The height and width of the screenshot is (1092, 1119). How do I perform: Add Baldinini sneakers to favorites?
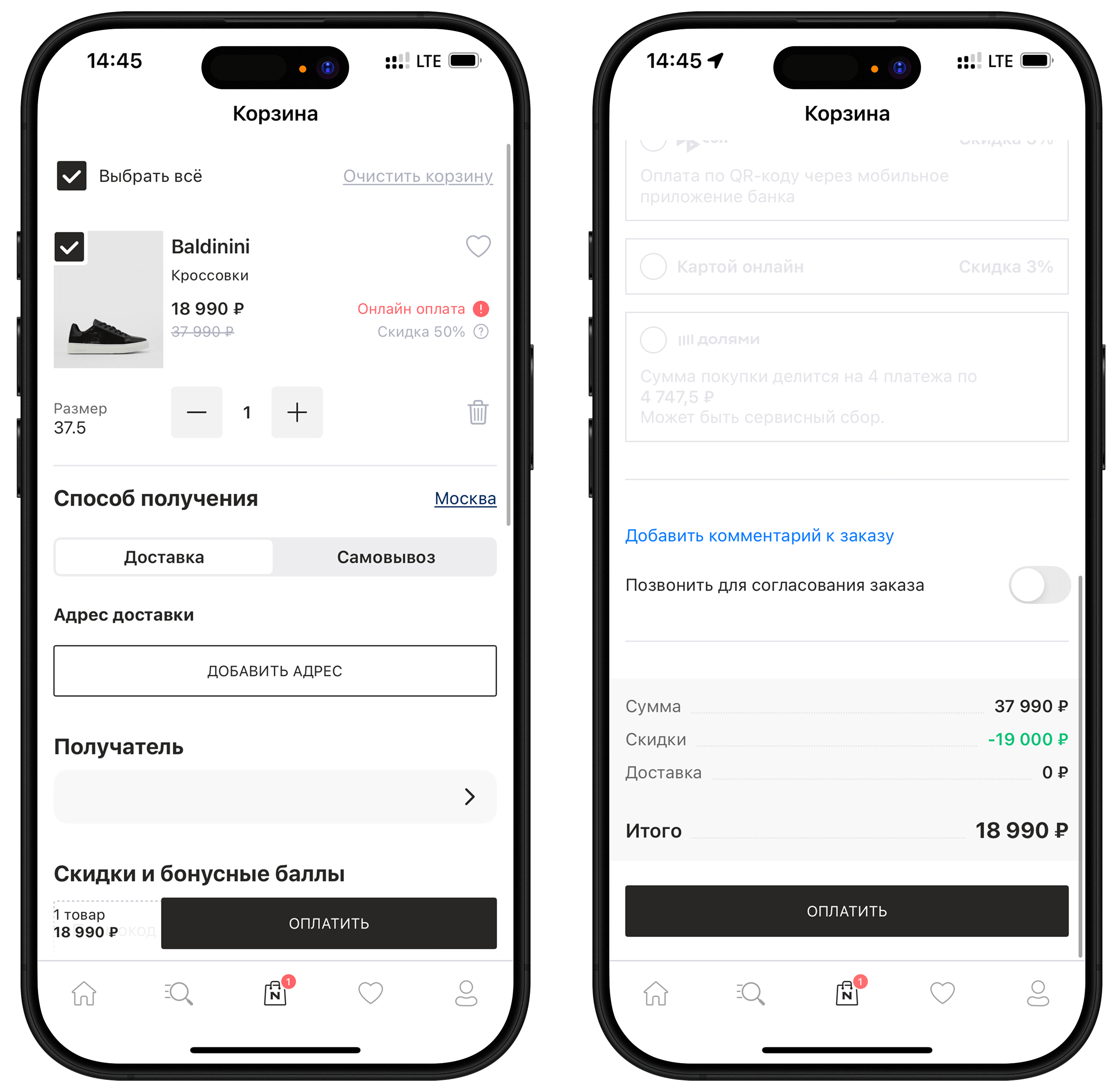[x=477, y=247]
